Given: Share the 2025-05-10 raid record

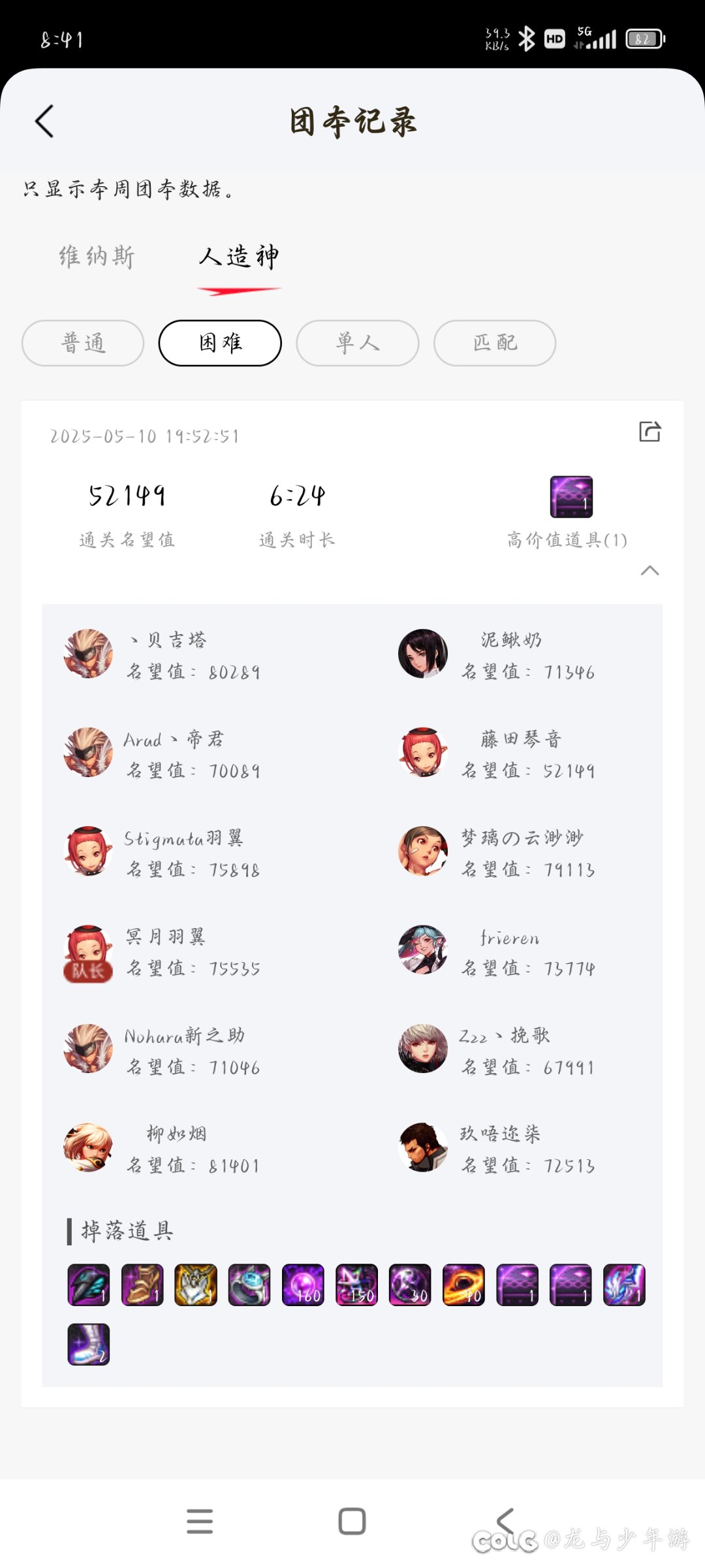Looking at the screenshot, I should click(650, 432).
